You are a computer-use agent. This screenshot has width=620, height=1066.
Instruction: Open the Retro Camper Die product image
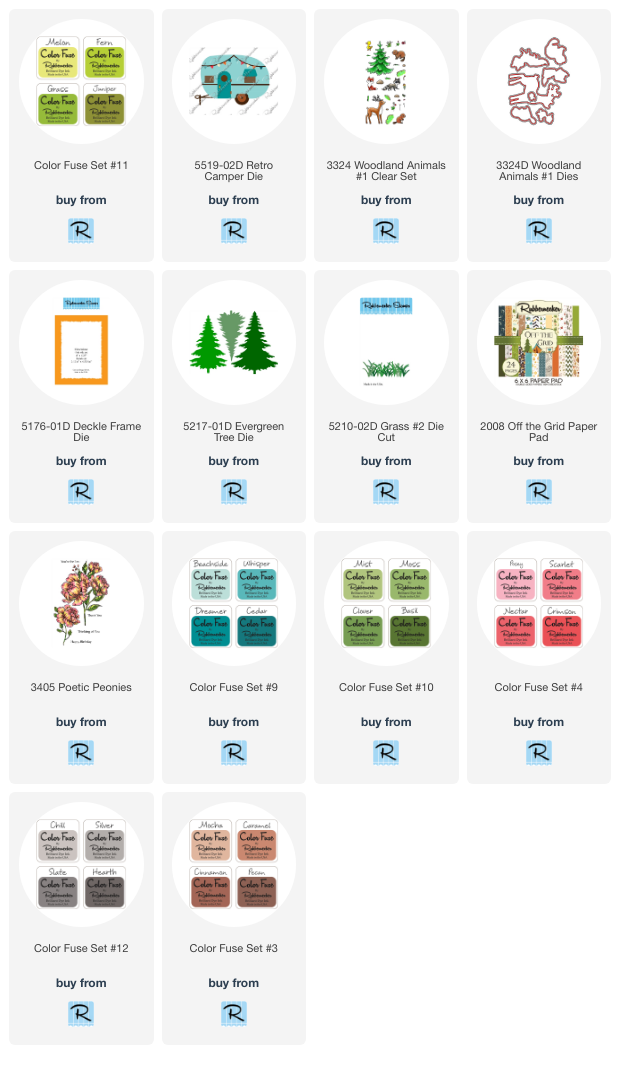coord(234,82)
